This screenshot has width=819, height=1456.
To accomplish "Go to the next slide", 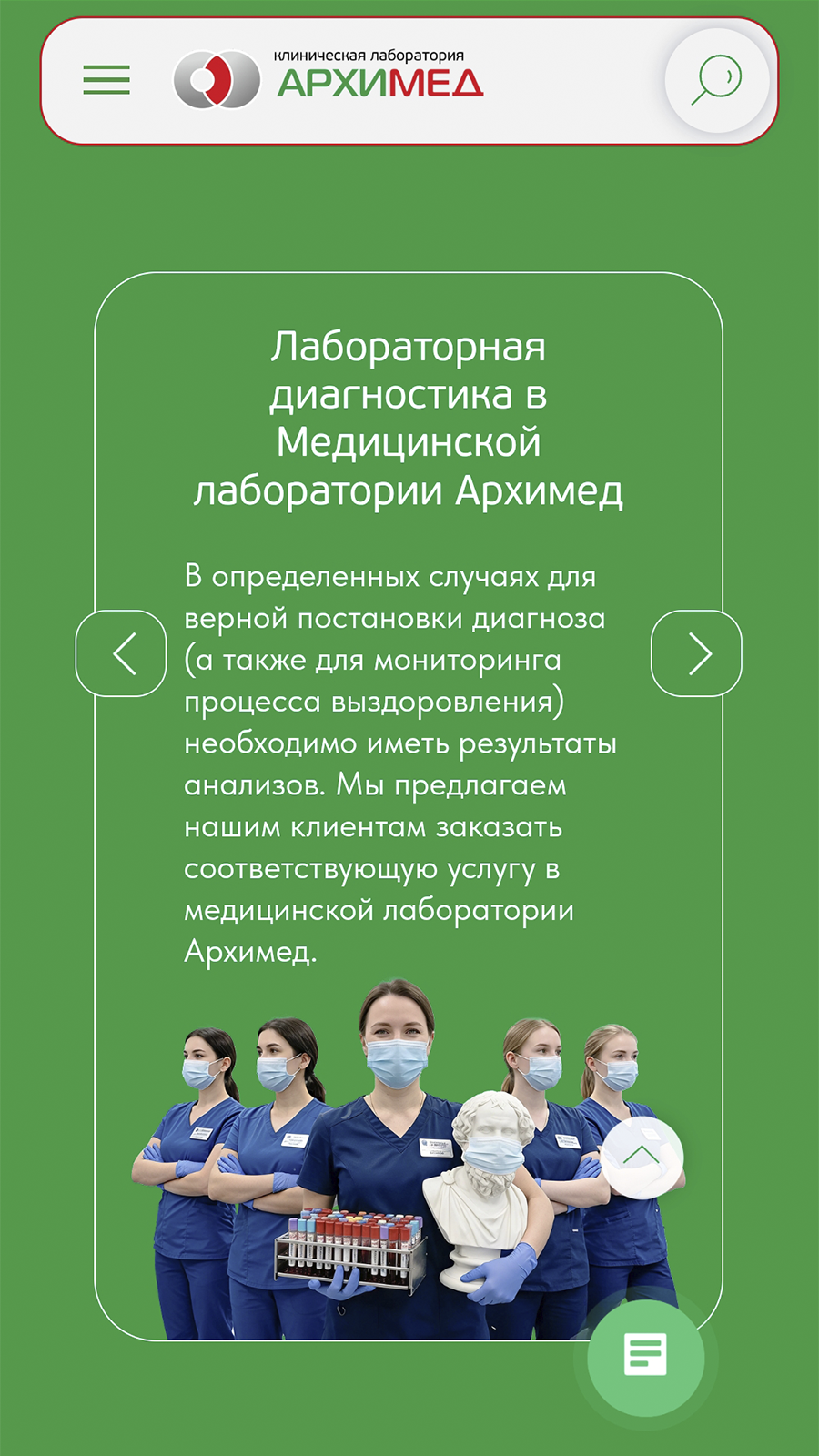I will click(x=697, y=653).
